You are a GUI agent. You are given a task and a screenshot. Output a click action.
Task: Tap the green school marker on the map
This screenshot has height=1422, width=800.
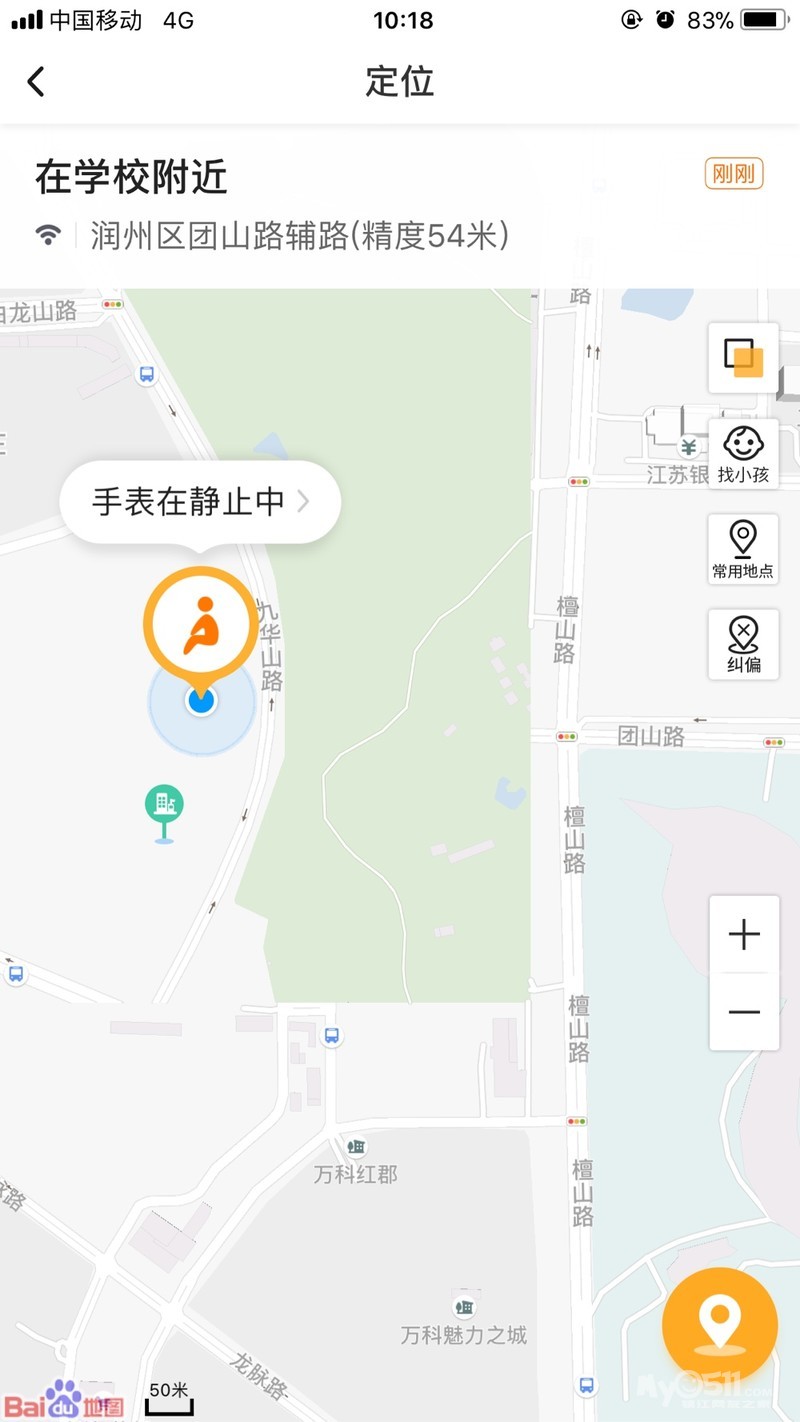[x=164, y=805]
